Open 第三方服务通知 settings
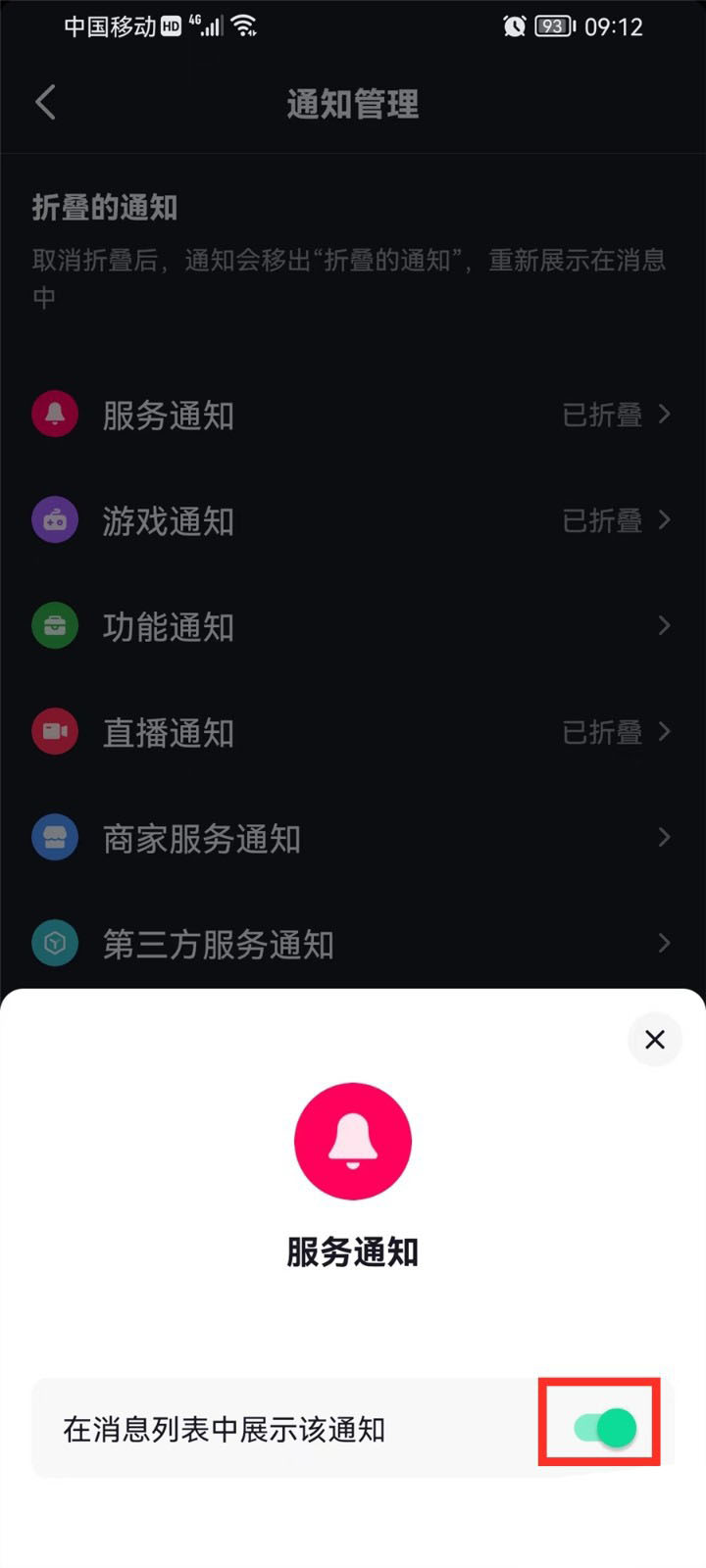Screen dimensions: 706x1568 point(664,943)
